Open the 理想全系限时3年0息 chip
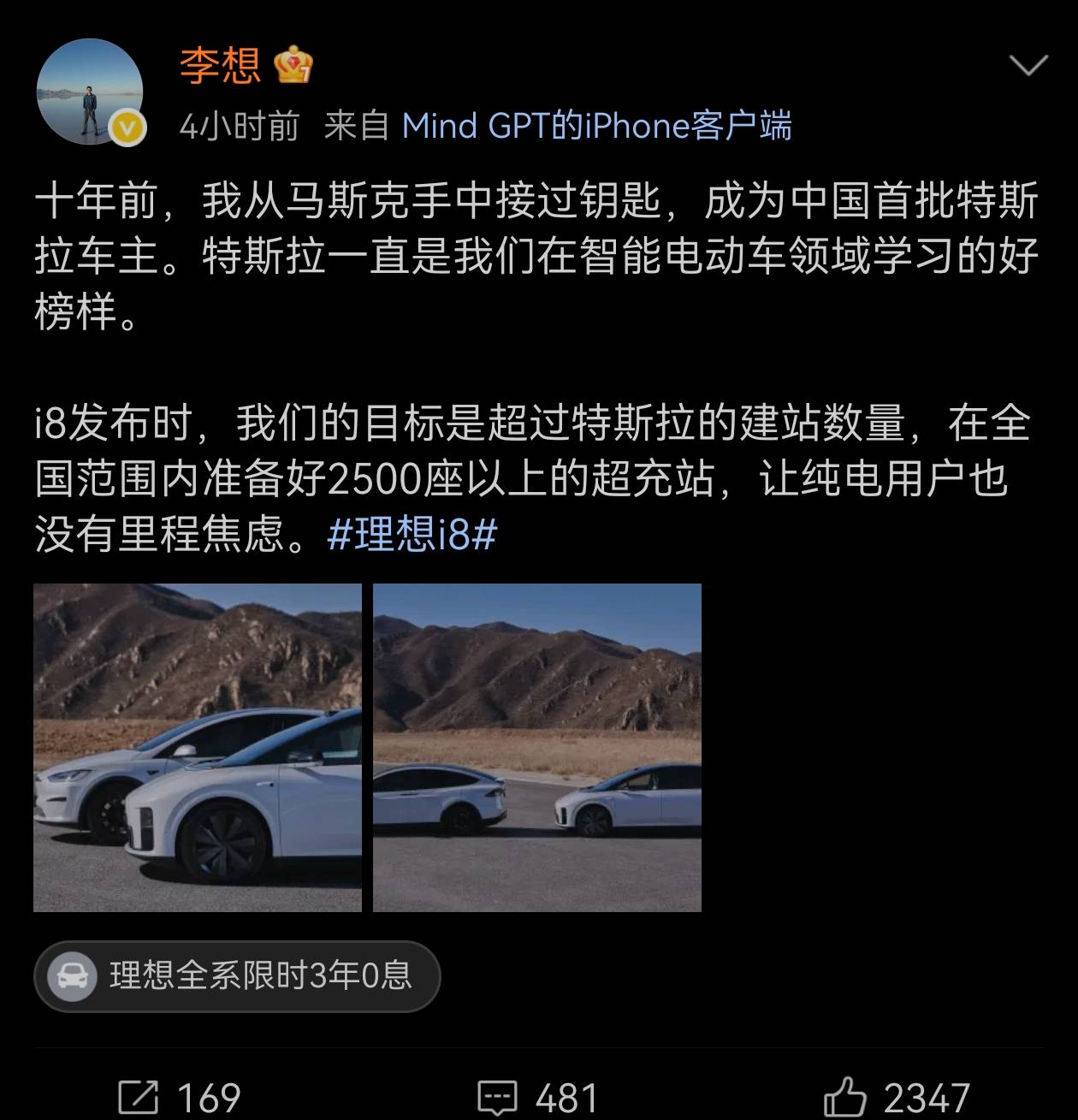 click(237, 976)
